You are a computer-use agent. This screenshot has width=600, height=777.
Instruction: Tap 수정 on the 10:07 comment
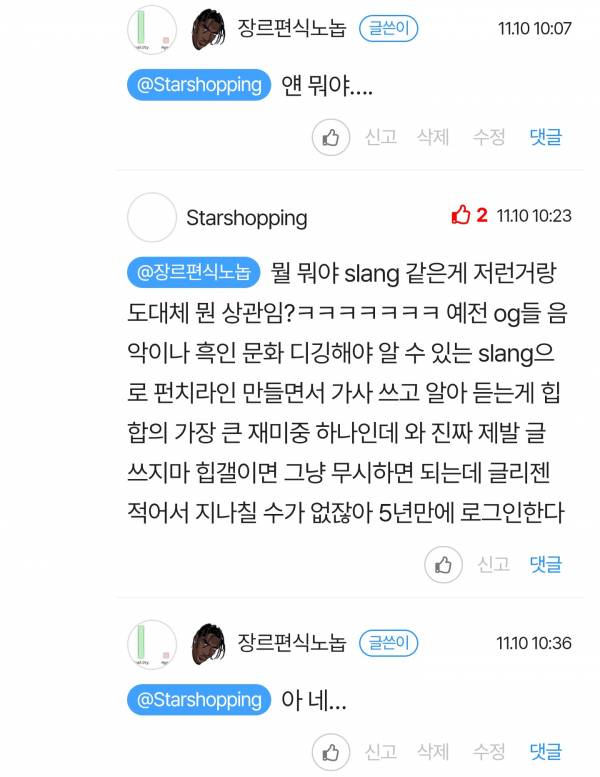click(x=488, y=137)
